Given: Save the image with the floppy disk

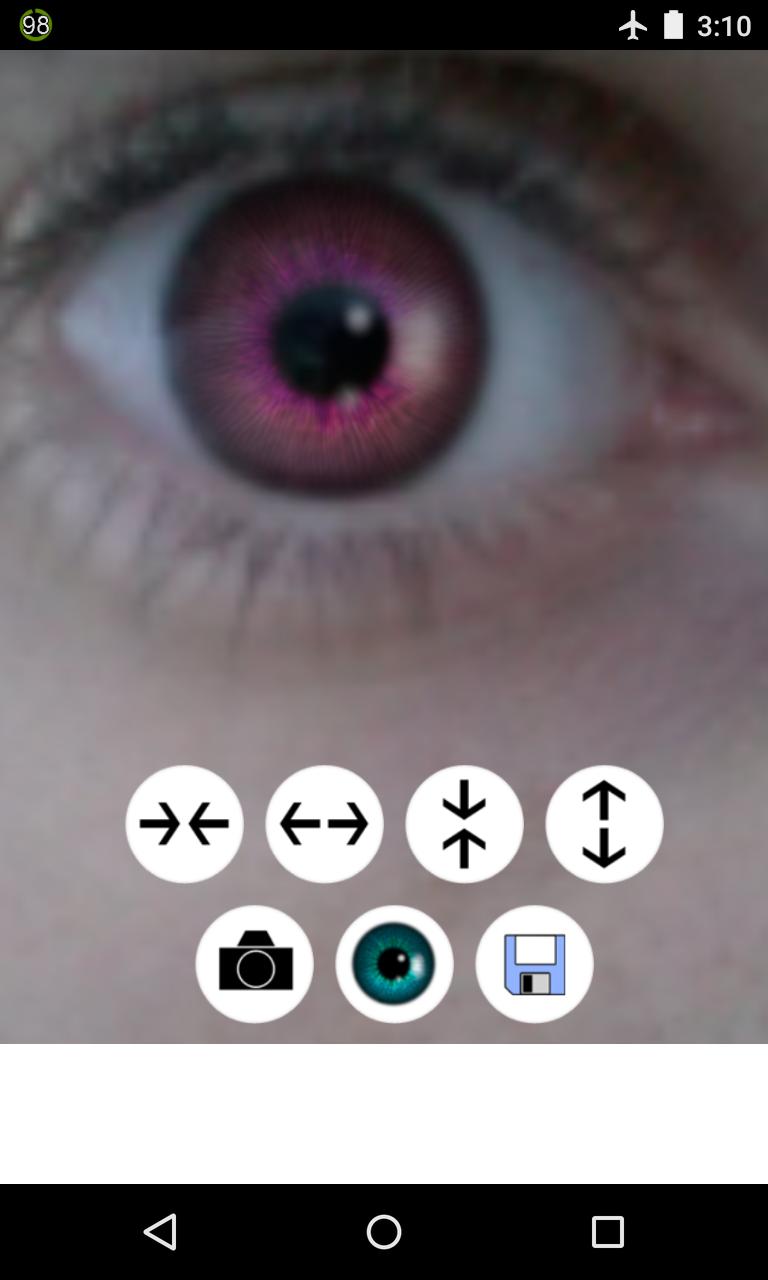Looking at the screenshot, I should (534, 964).
